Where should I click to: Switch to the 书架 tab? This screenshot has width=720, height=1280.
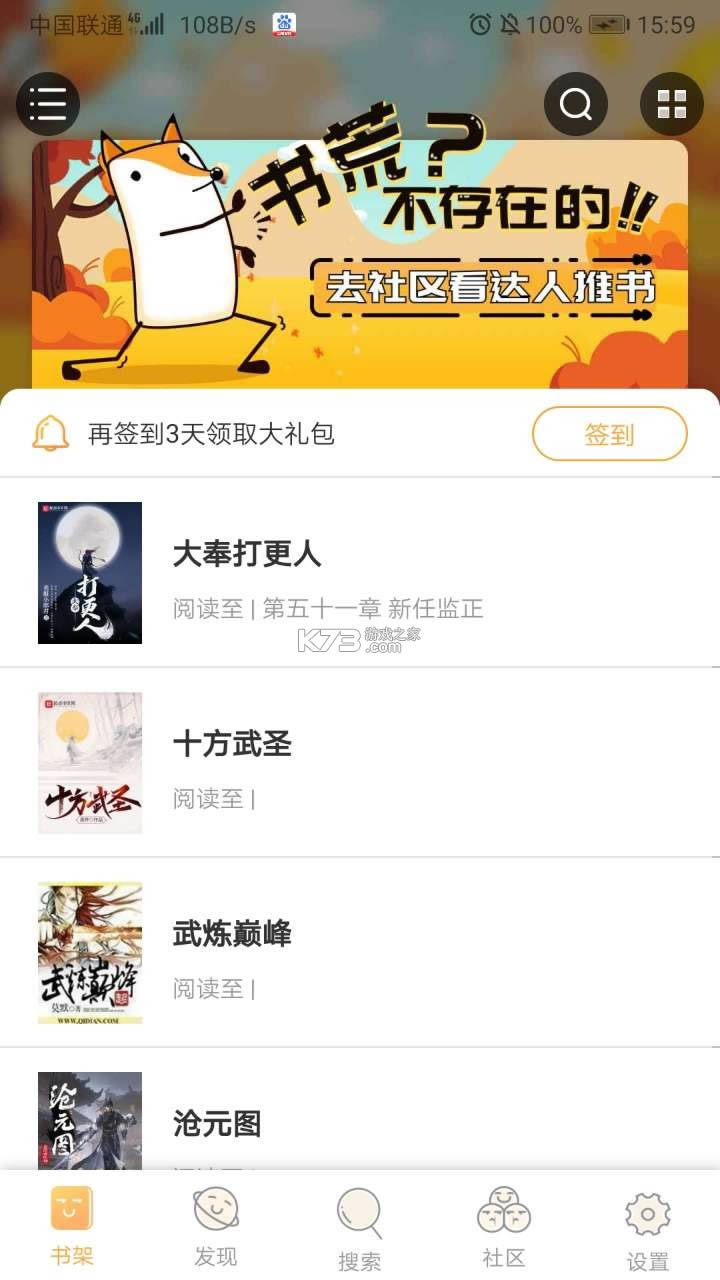[72, 1226]
